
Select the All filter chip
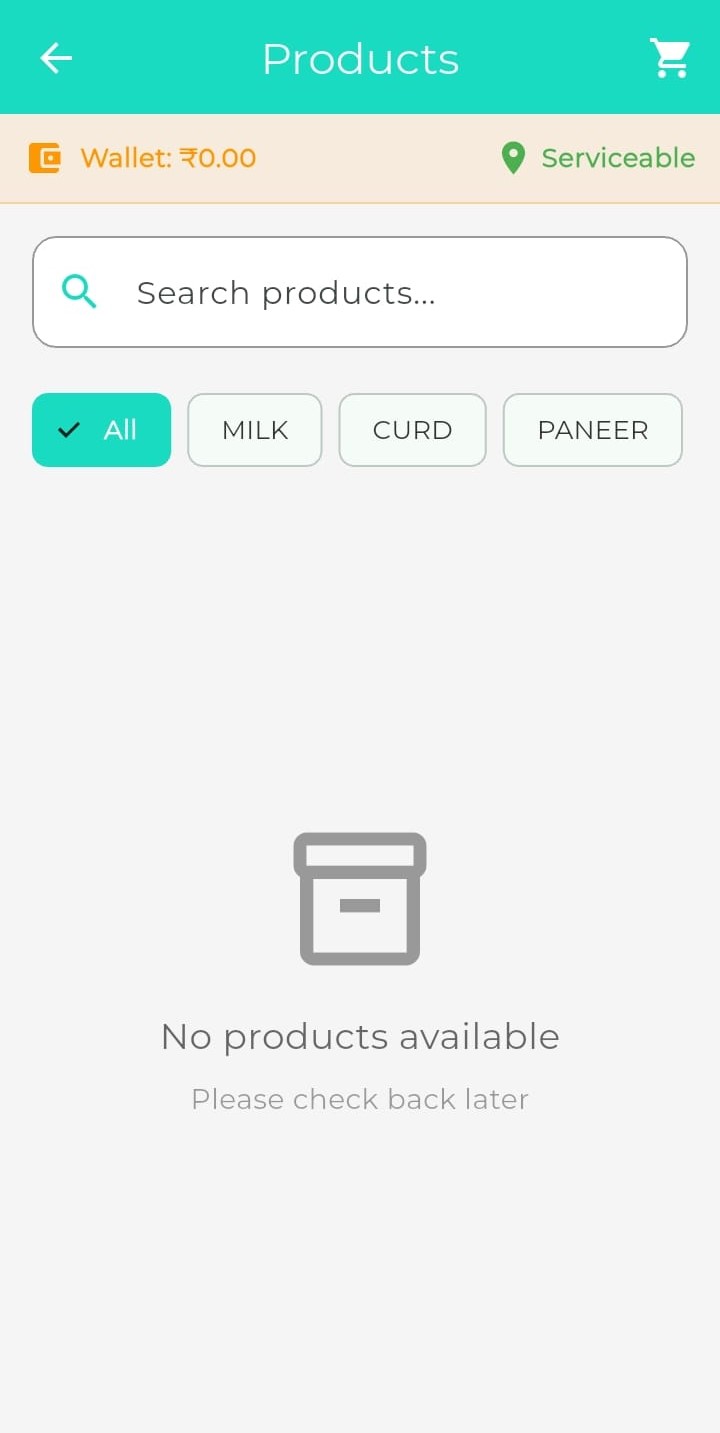[x=101, y=430]
